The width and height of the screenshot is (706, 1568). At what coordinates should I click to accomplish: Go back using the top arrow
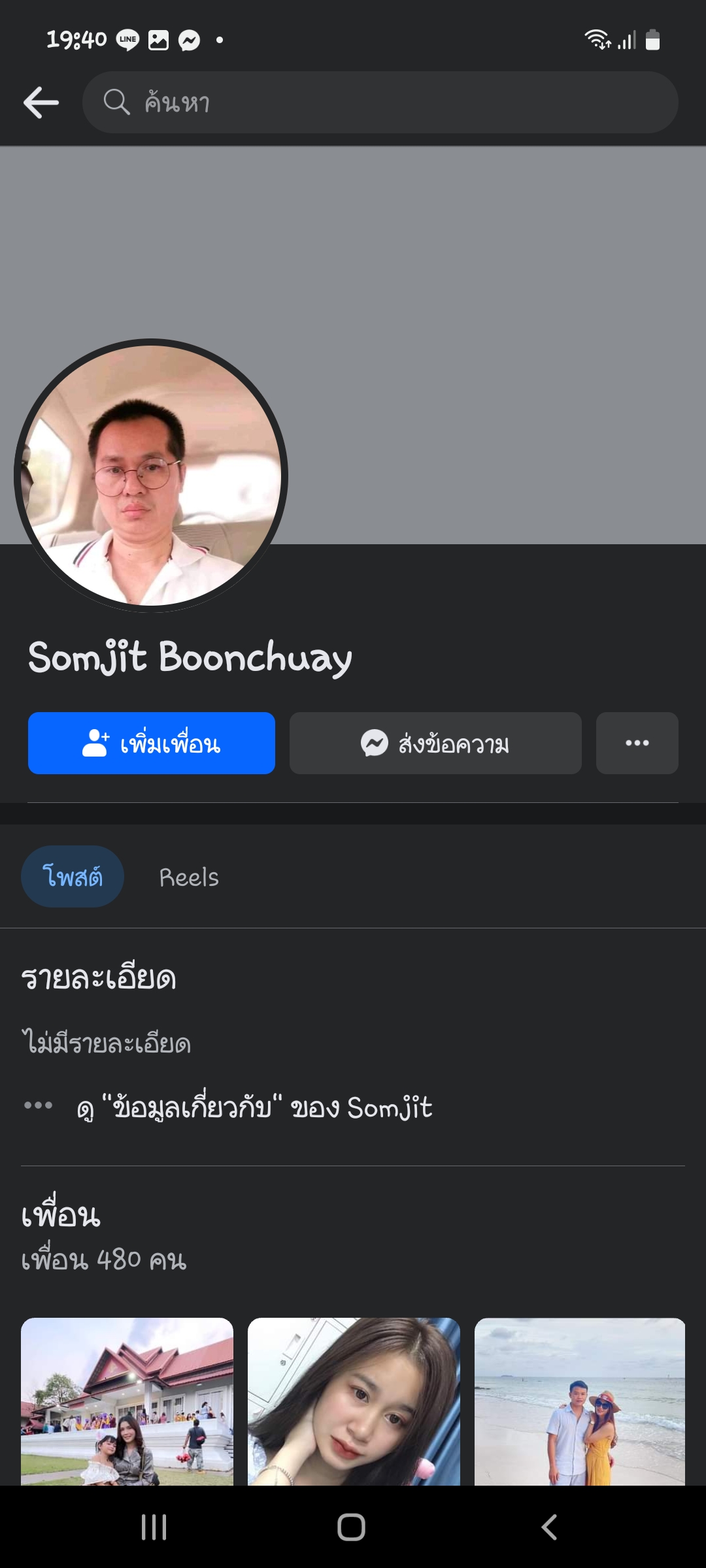[x=41, y=103]
